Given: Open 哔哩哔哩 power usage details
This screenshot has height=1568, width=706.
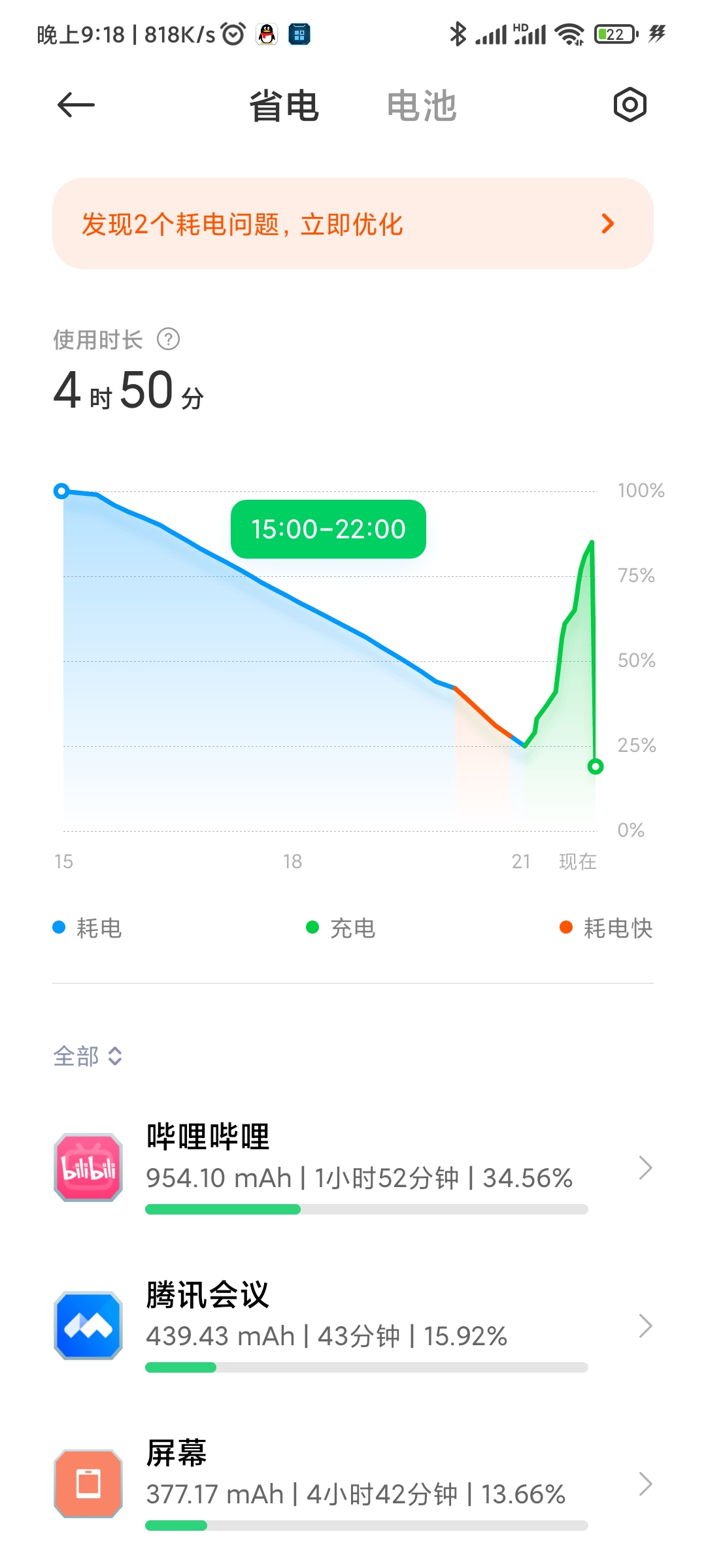Looking at the screenshot, I should (x=353, y=1168).
